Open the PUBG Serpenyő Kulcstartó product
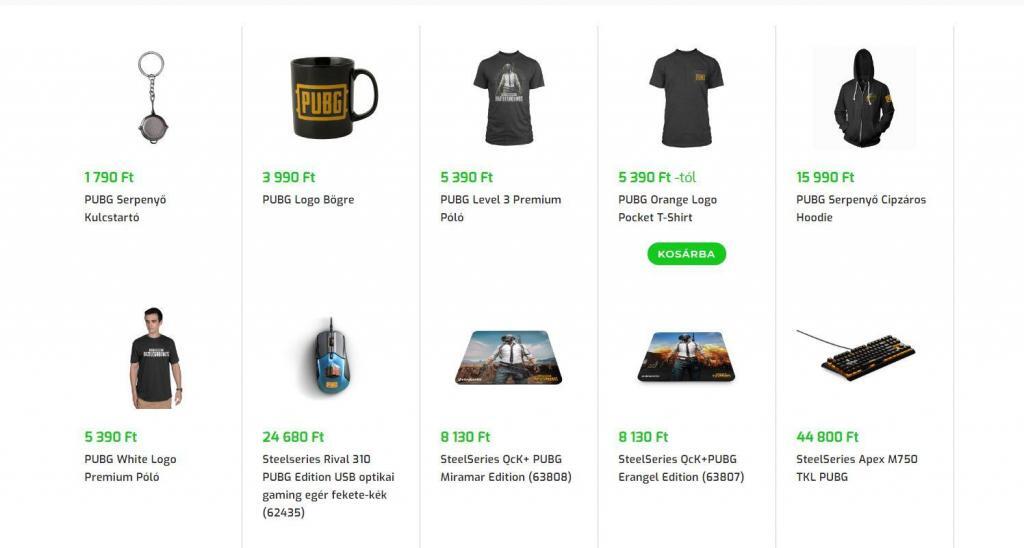Image resolution: width=1024 pixels, height=548 pixels. tap(125, 208)
